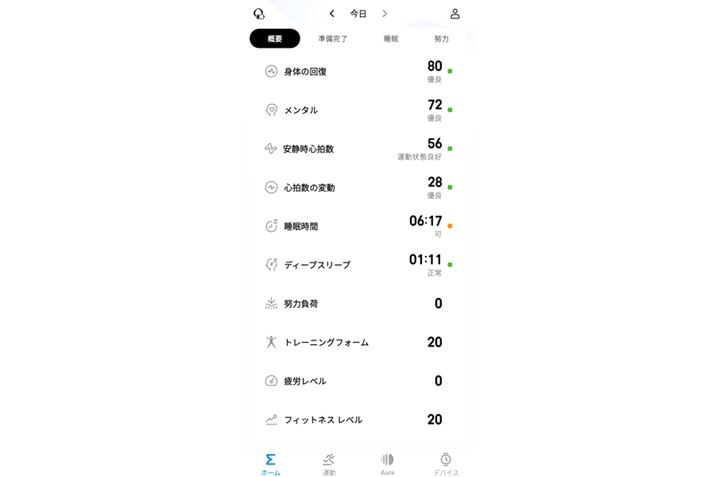715x477 pixels.
Task: Open 身体の回復 details
Action: coord(357,72)
